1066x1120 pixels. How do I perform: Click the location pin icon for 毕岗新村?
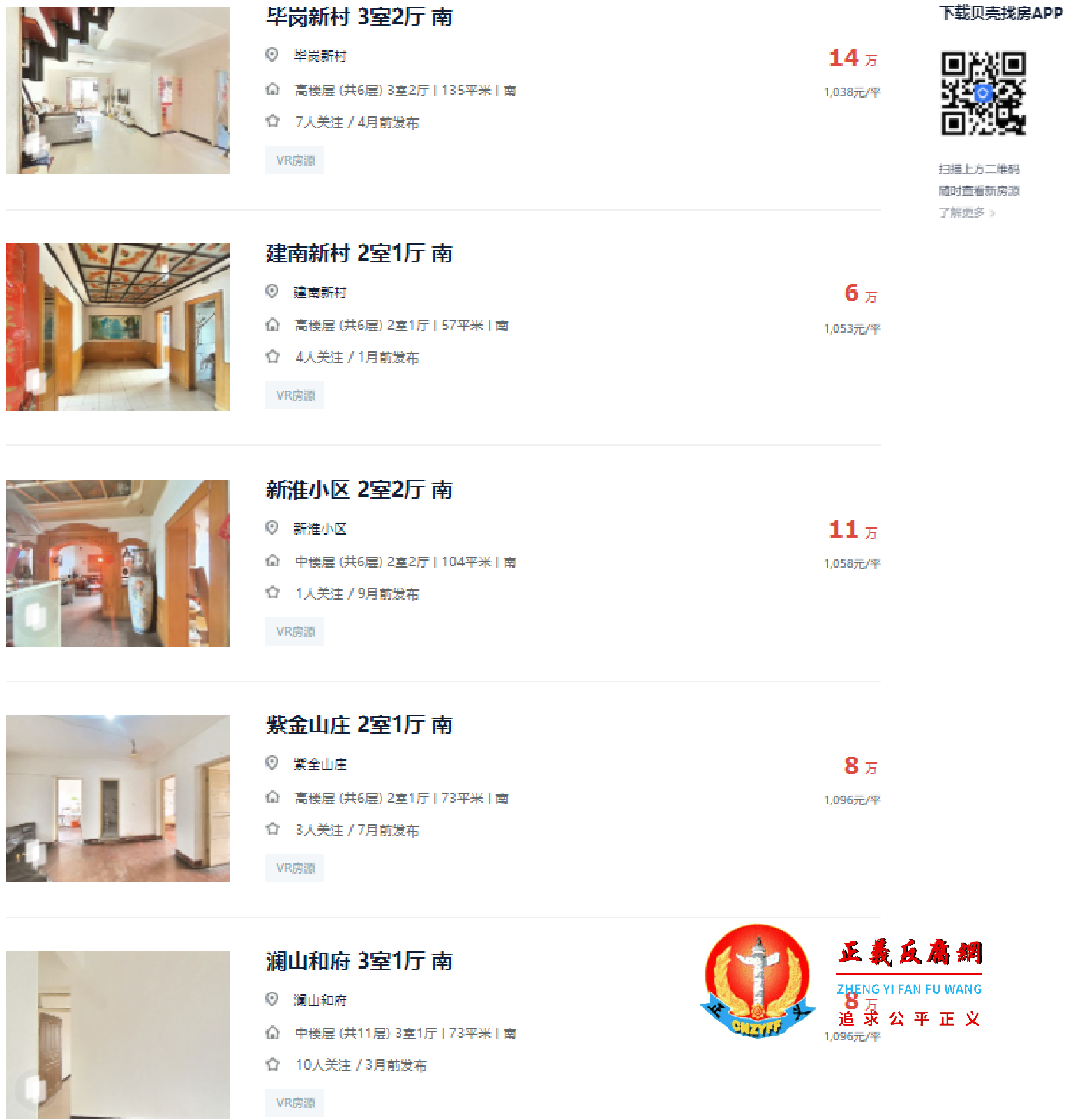click(272, 56)
